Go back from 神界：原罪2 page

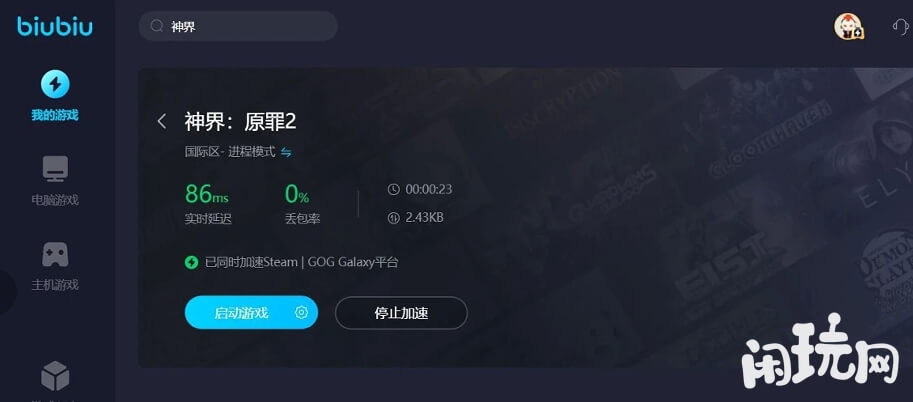coord(162,121)
